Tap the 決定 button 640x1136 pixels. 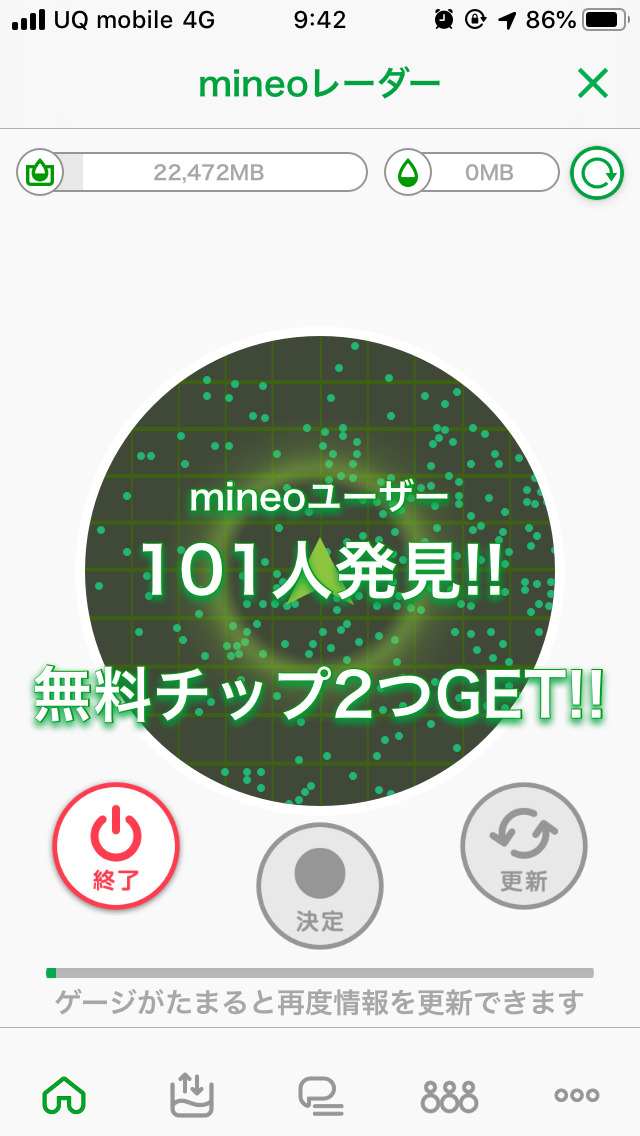tap(320, 885)
